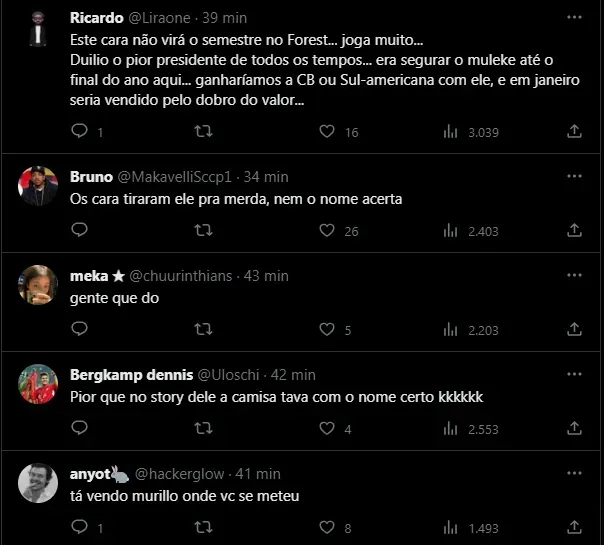Open meka's profile avatar

(x=38, y=285)
